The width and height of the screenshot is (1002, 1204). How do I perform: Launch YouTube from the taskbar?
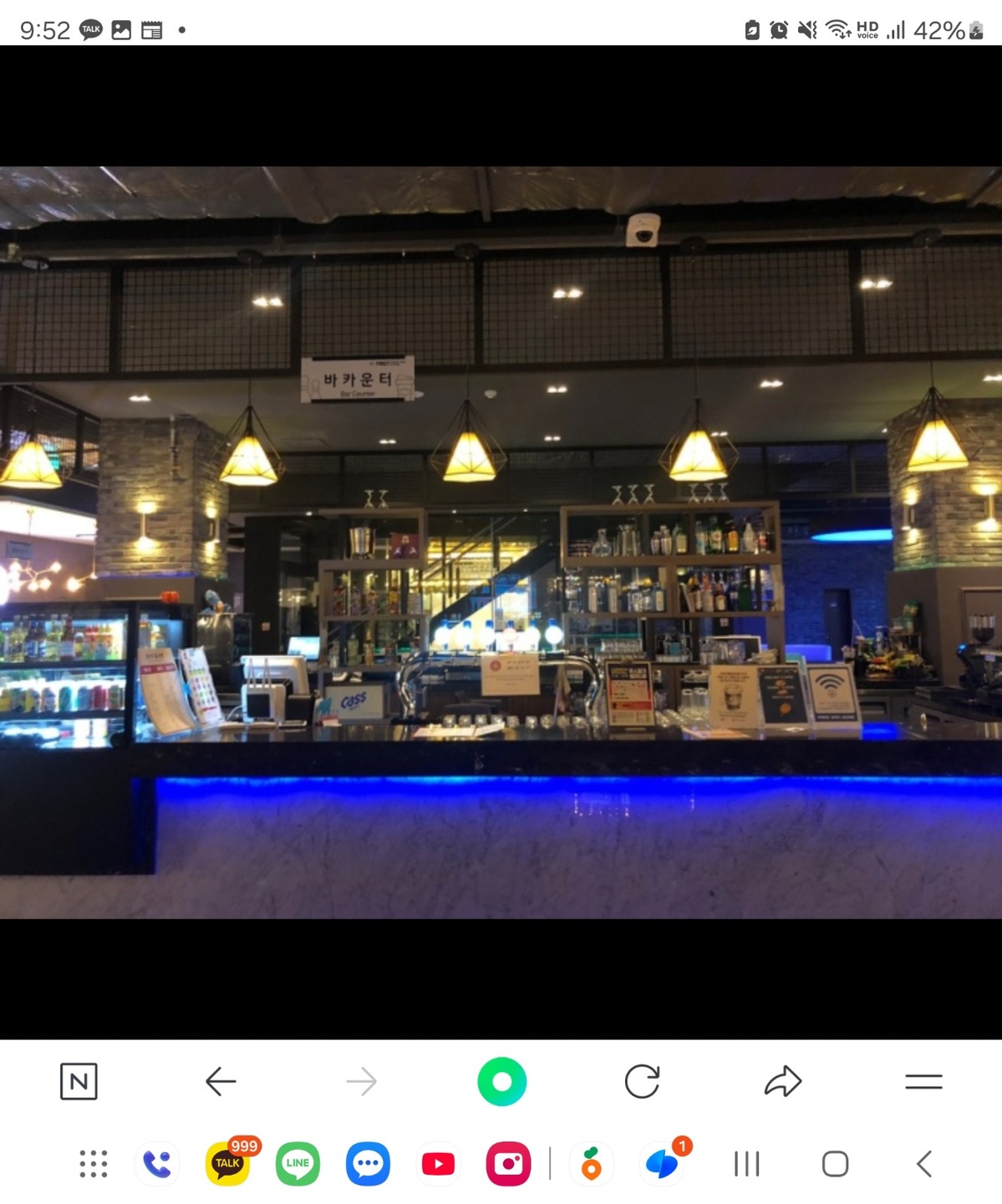pos(438,1163)
